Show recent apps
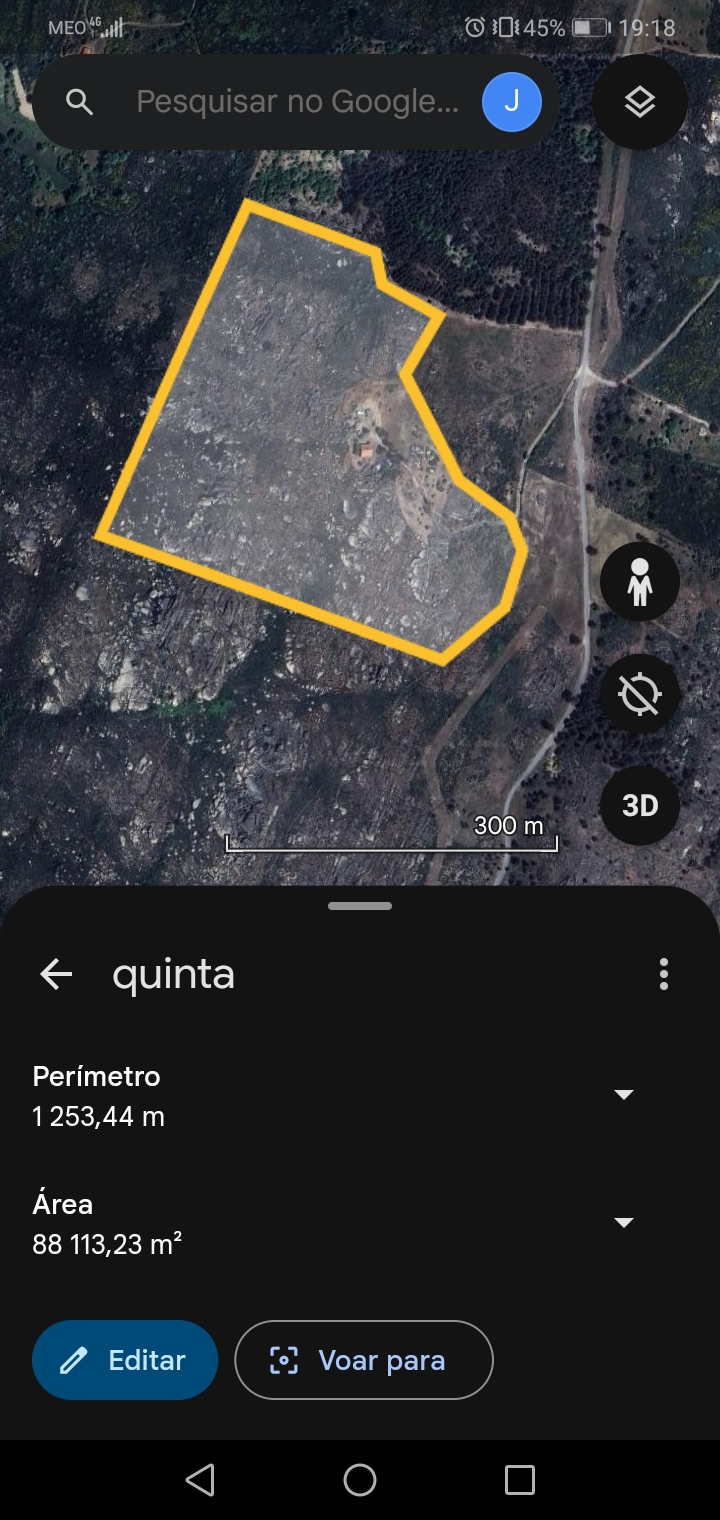The width and height of the screenshot is (720, 1520). click(520, 1480)
